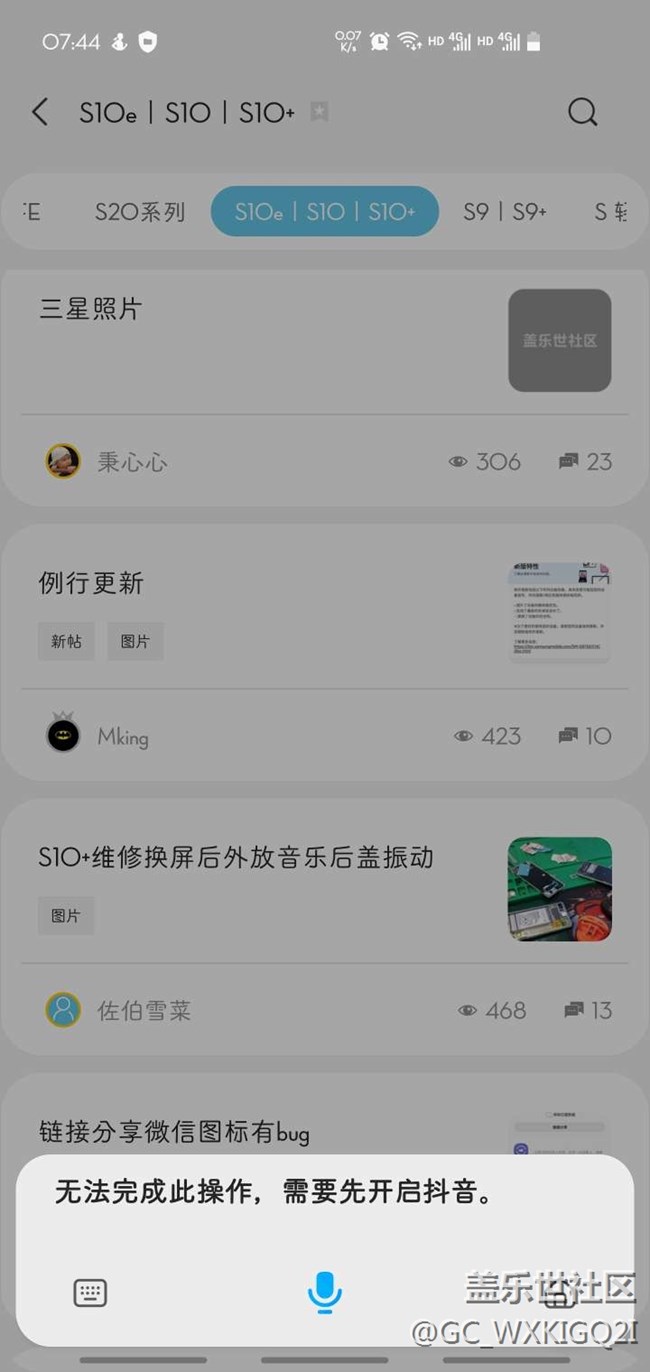
Task: Select the S10e | S10 | S10+ tab
Action: [324, 212]
